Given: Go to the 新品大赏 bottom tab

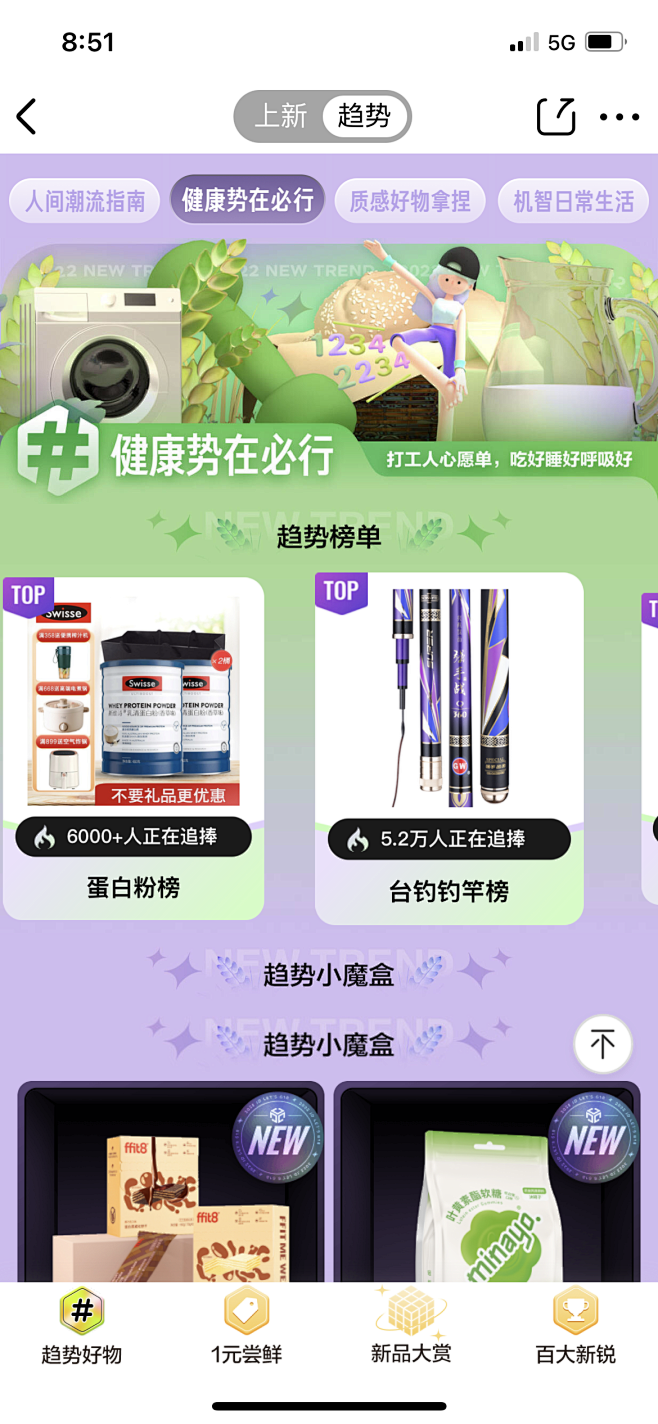Looking at the screenshot, I should click(411, 1327).
